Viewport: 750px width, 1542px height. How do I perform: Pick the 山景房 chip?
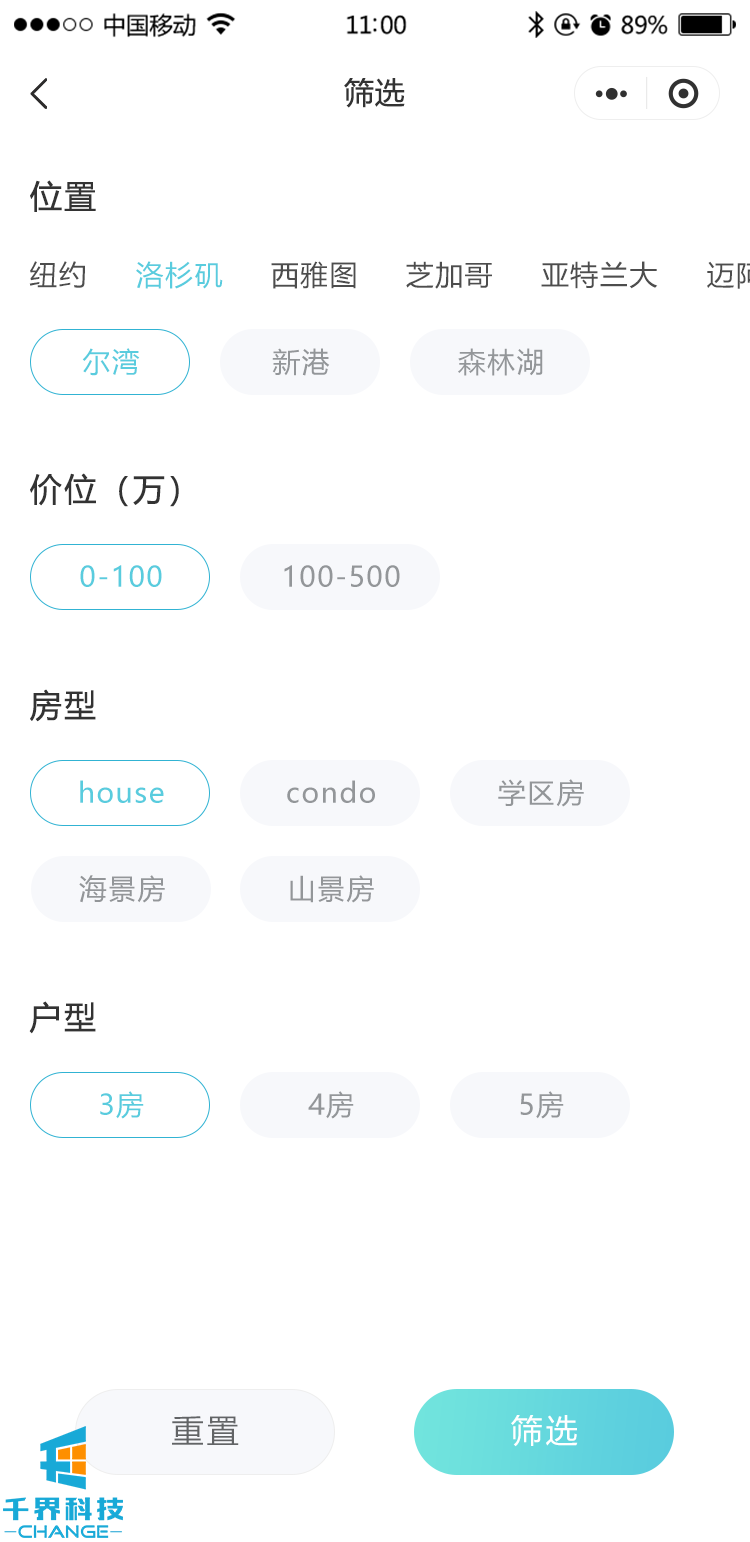pyautogui.click(x=330, y=889)
